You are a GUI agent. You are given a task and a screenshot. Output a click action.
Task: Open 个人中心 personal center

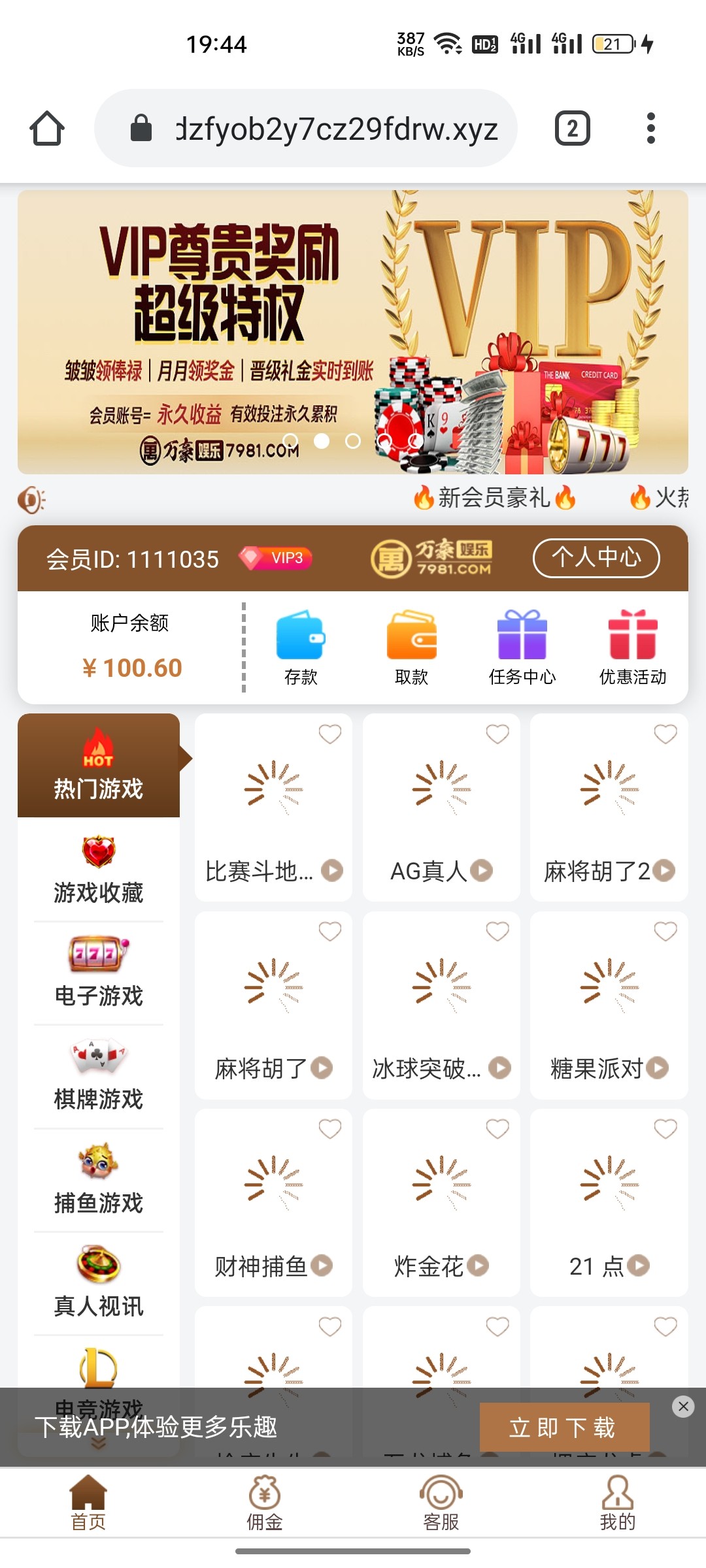click(x=596, y=558)
